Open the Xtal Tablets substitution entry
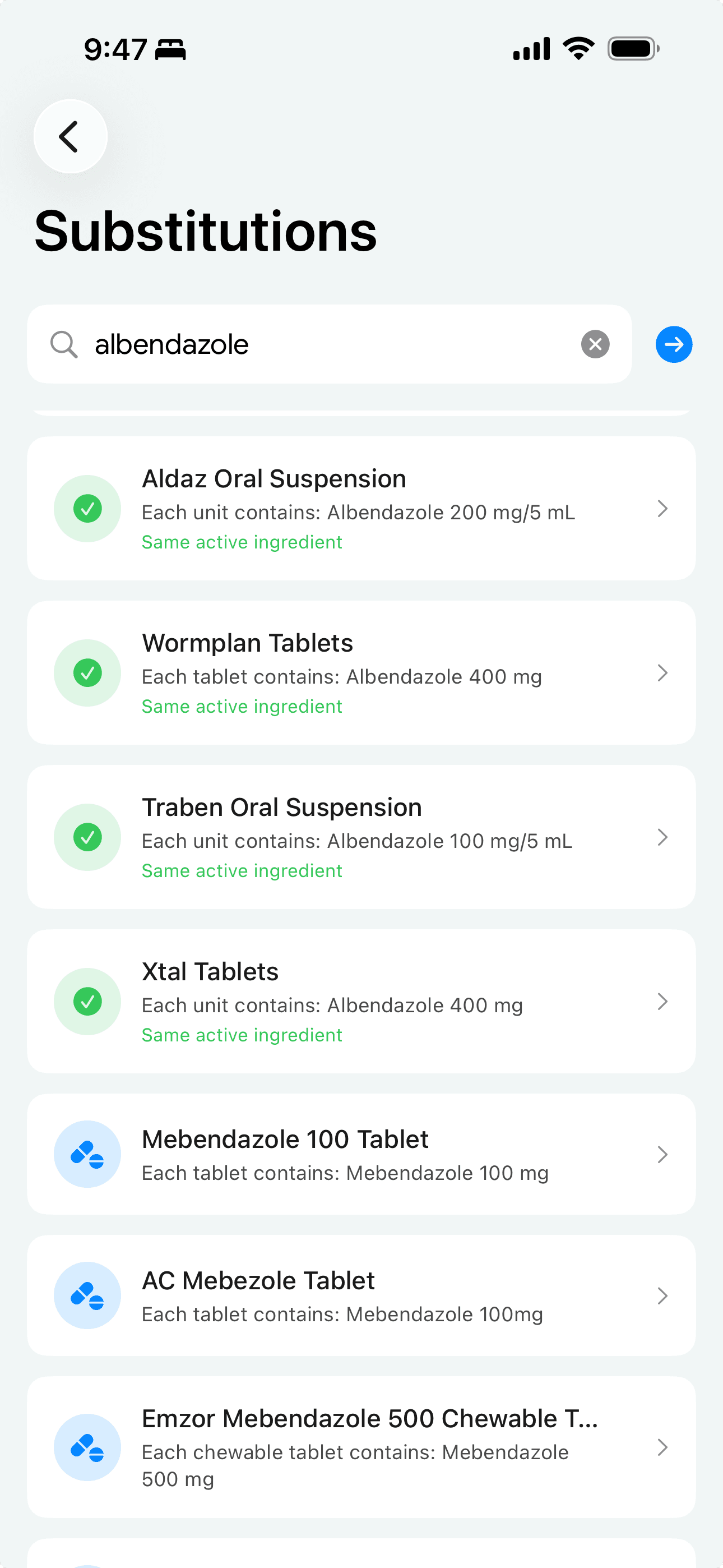 click(x=361, y=1001)
